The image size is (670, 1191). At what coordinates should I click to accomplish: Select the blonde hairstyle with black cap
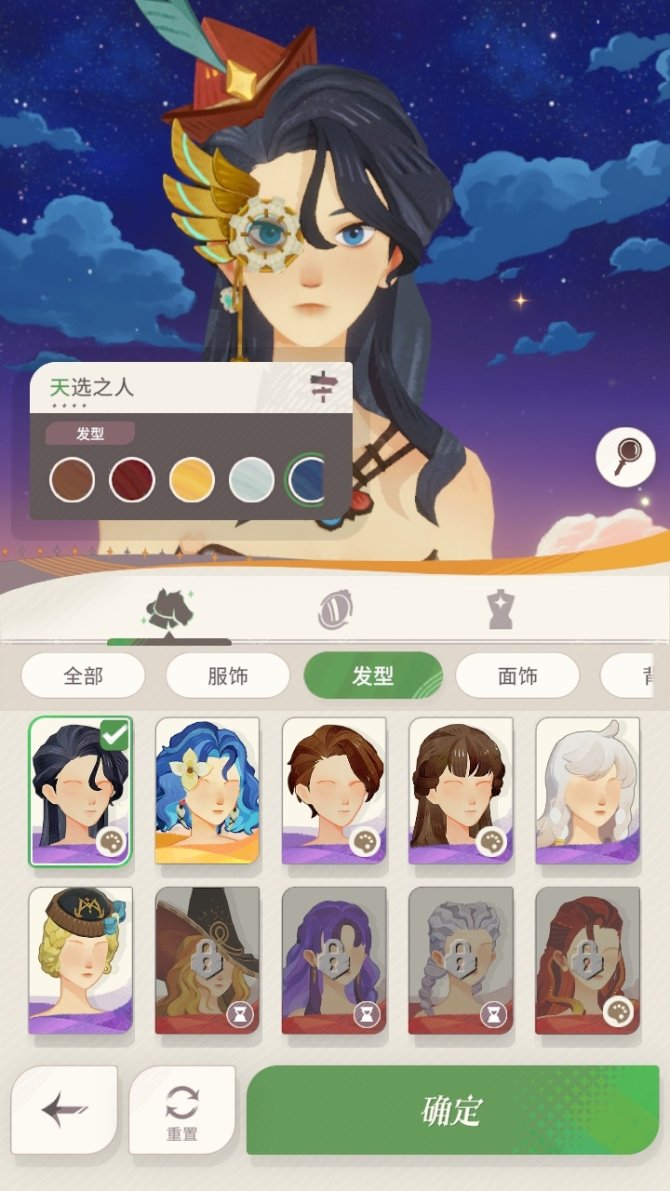[x=80, y=960]
